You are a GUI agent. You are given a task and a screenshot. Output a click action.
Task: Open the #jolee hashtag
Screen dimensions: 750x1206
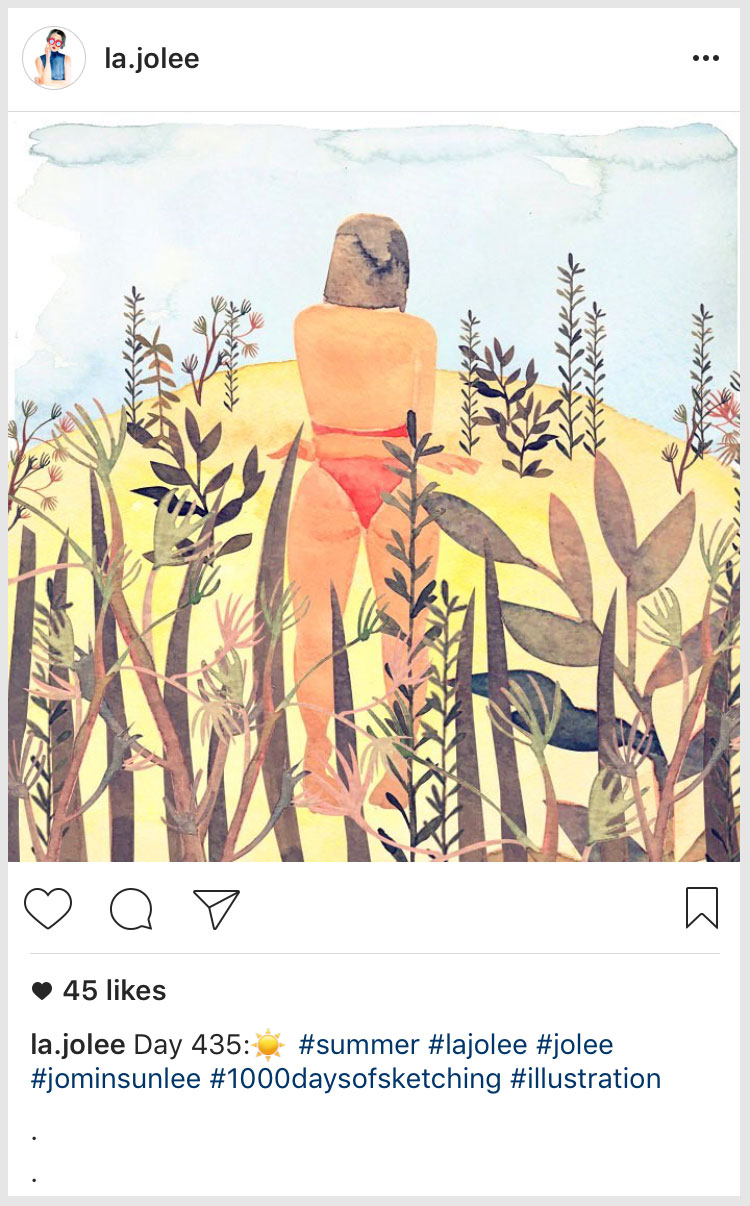tap(575, 1046)
